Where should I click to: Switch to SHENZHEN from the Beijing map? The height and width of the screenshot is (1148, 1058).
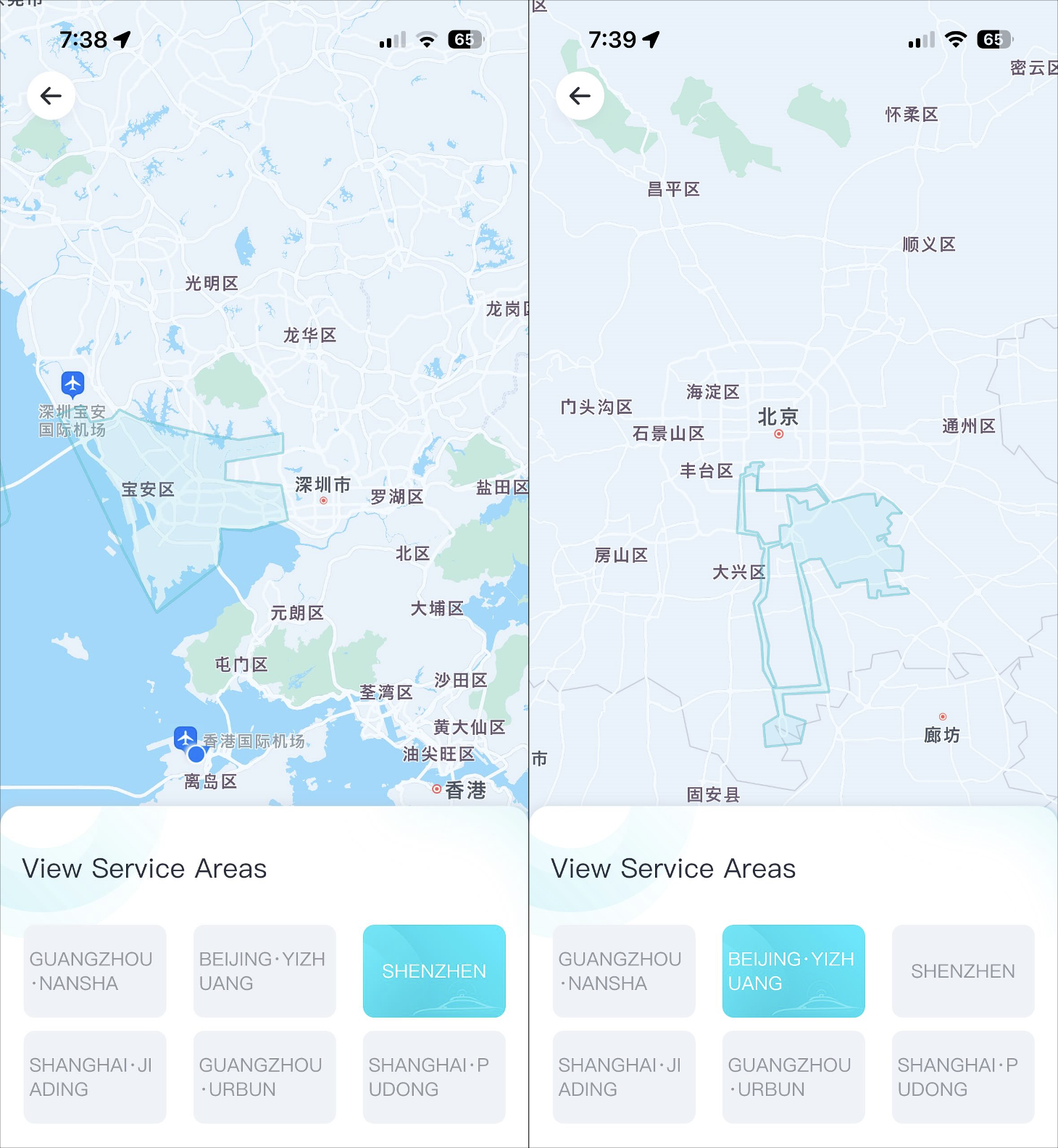[x=963, y=970]
